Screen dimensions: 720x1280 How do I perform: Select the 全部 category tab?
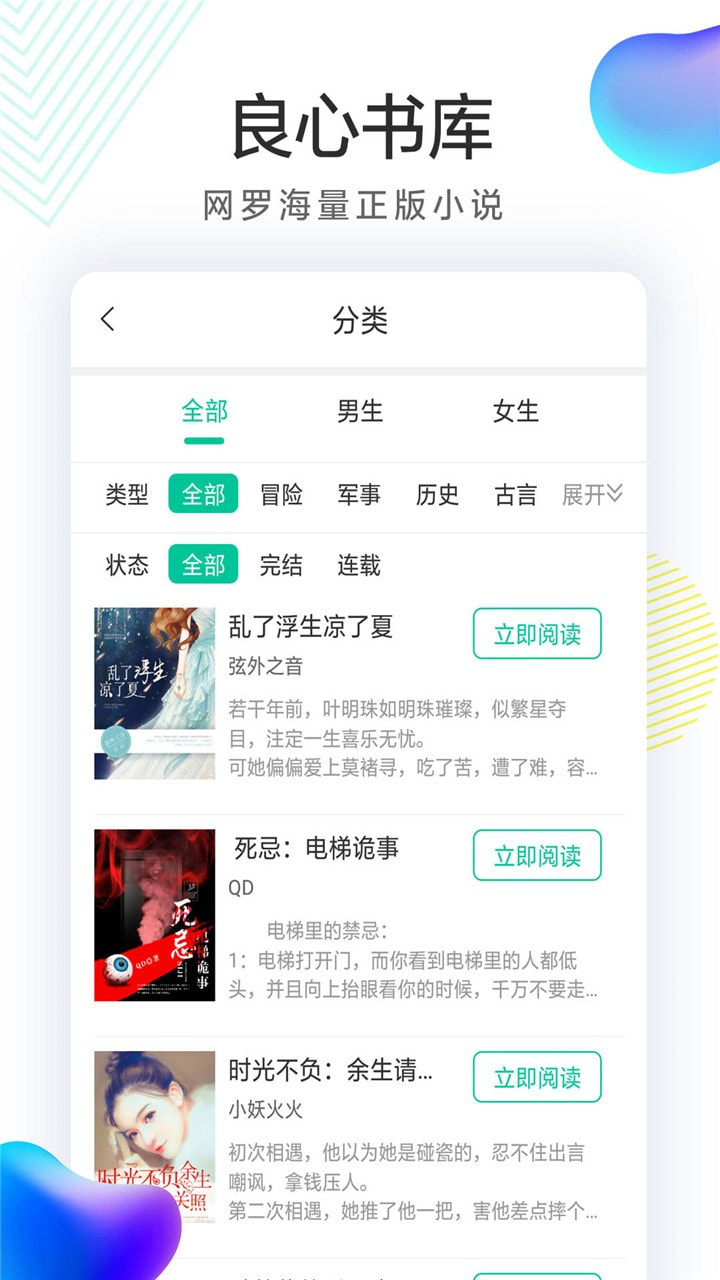(x=205, y=410)
